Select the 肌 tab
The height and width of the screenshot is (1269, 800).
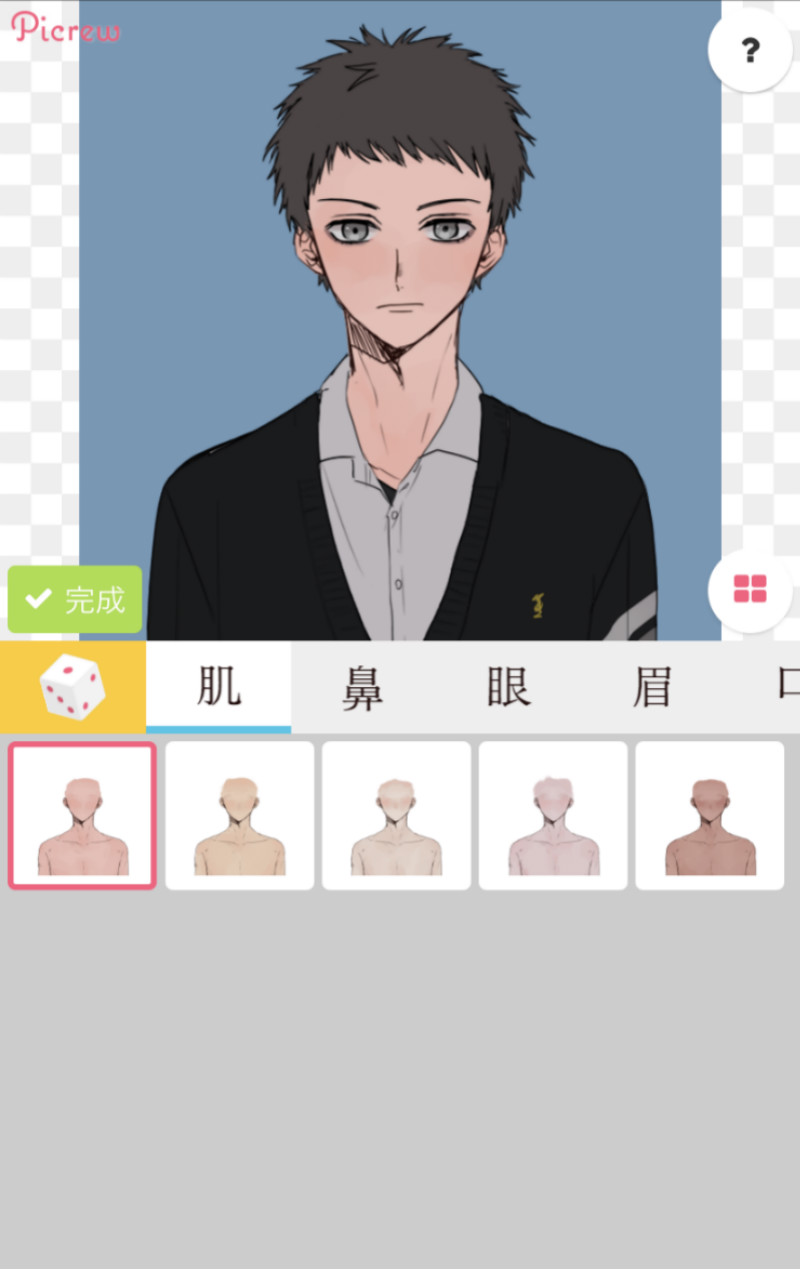[218, 688]
